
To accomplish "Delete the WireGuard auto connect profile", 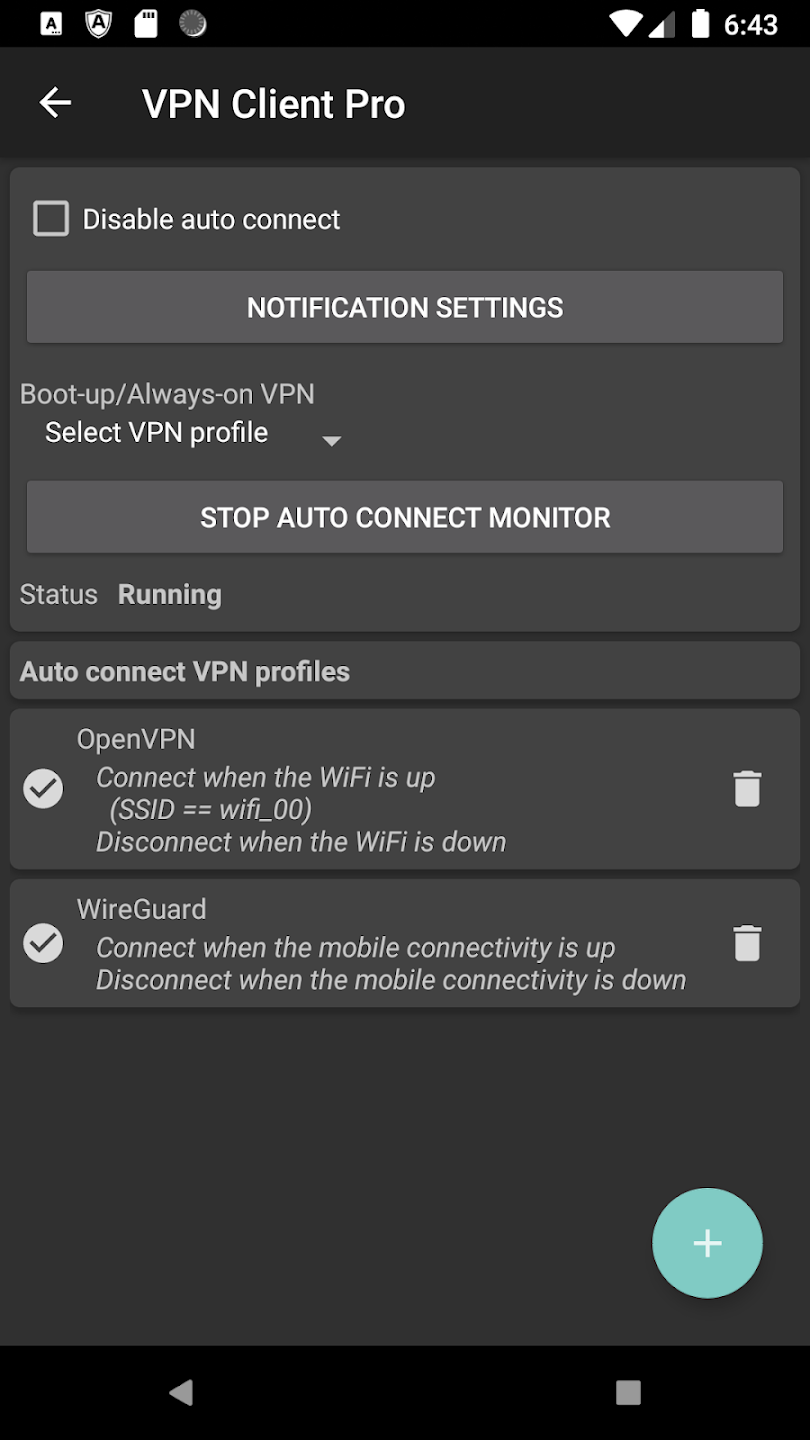I will (747, 943).
